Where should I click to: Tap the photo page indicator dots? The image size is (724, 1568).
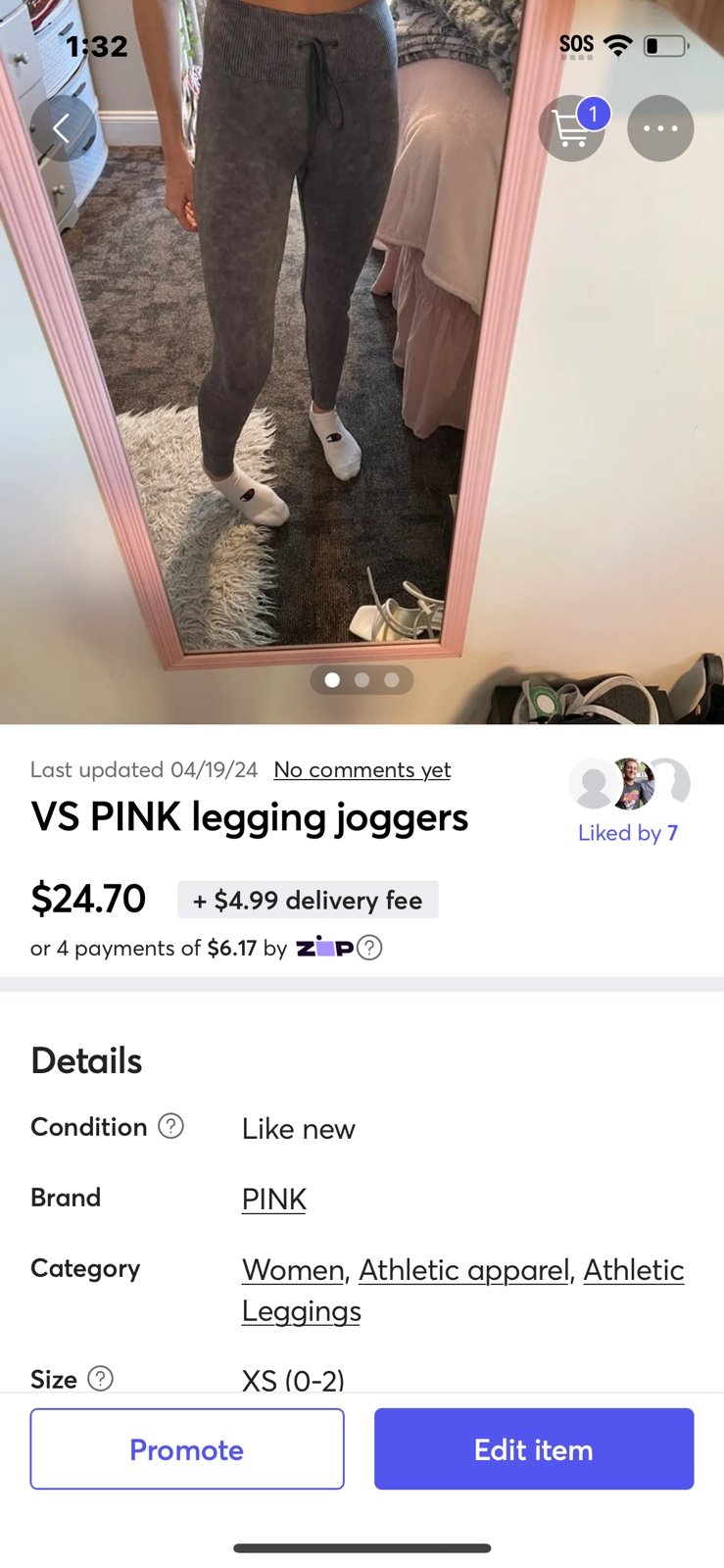point(362,680)
